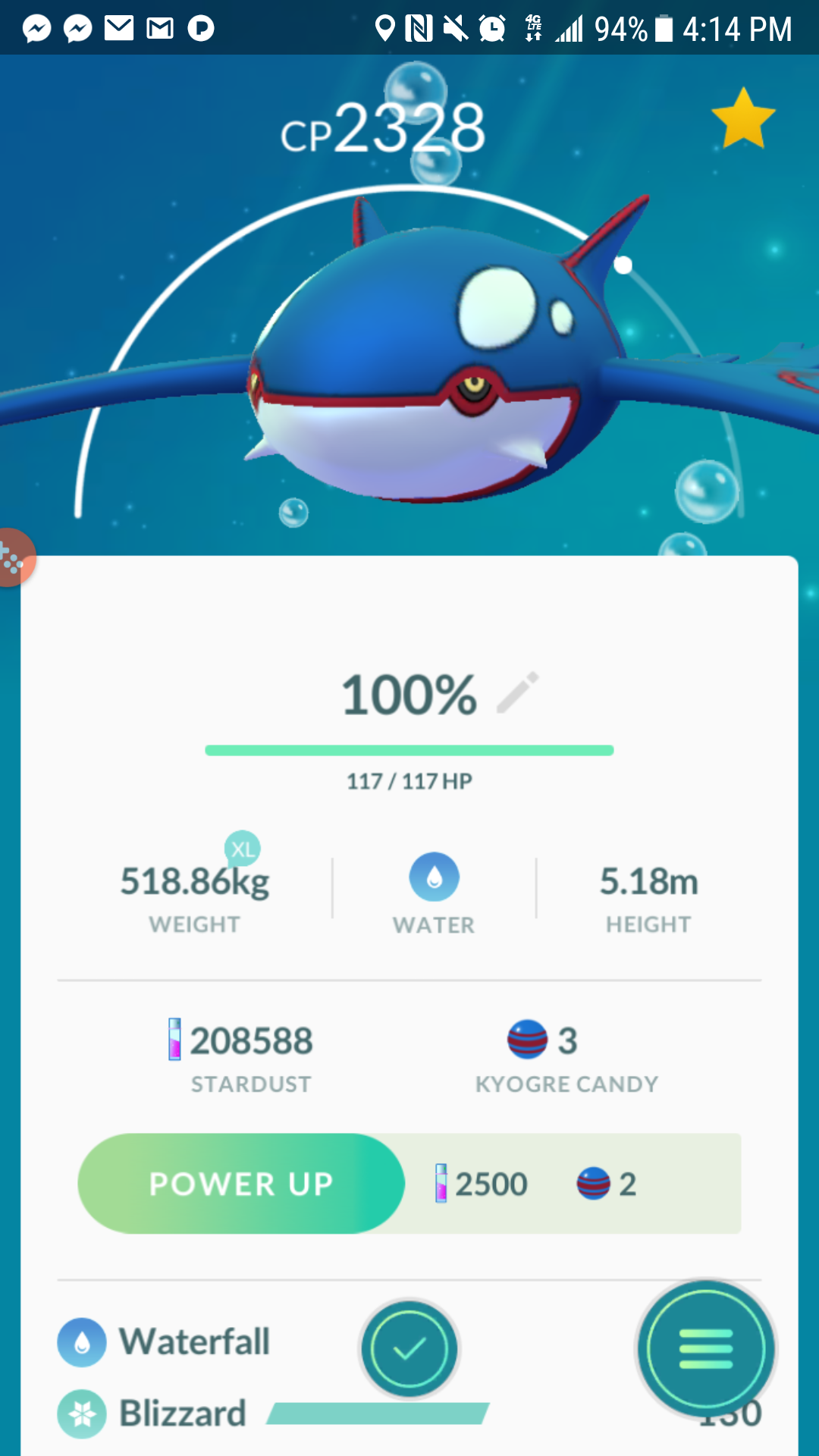Tap the checkmark button to close
The image size is (819, 1456).
(409, 1349)
